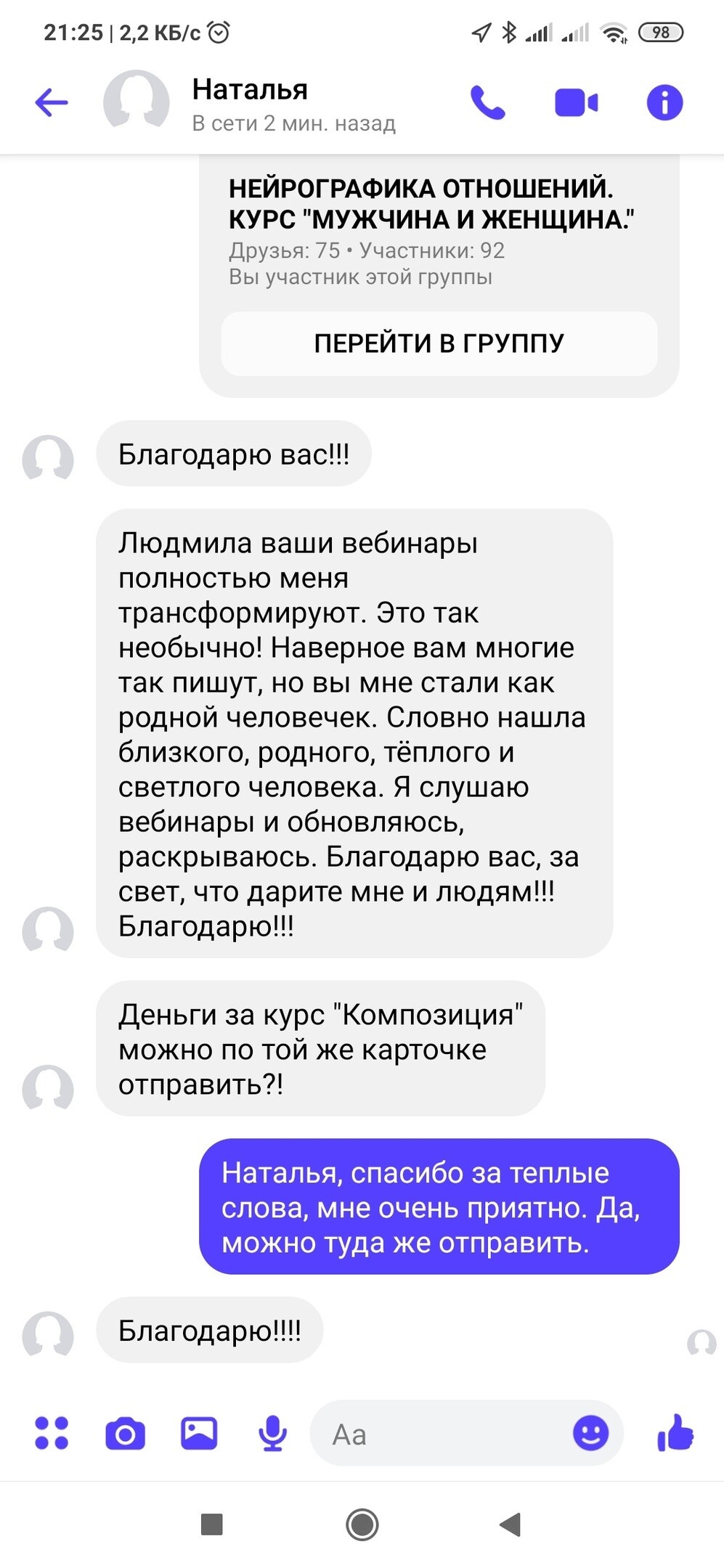Focus the Aa message input field
Image resolution: width=724 pixels, height=1568 pixels.
tap(443, 1434)
